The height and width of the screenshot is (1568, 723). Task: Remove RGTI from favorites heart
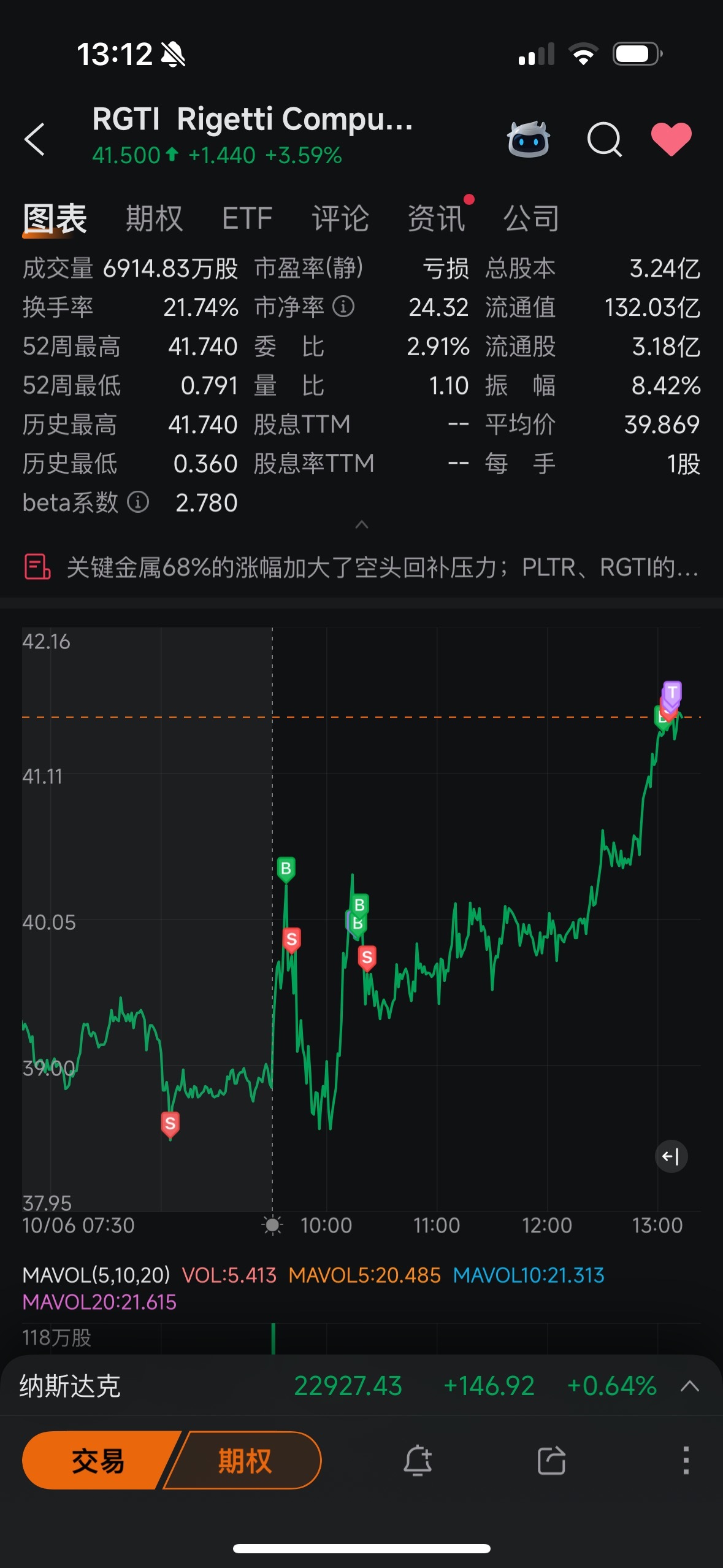(671, 139)
